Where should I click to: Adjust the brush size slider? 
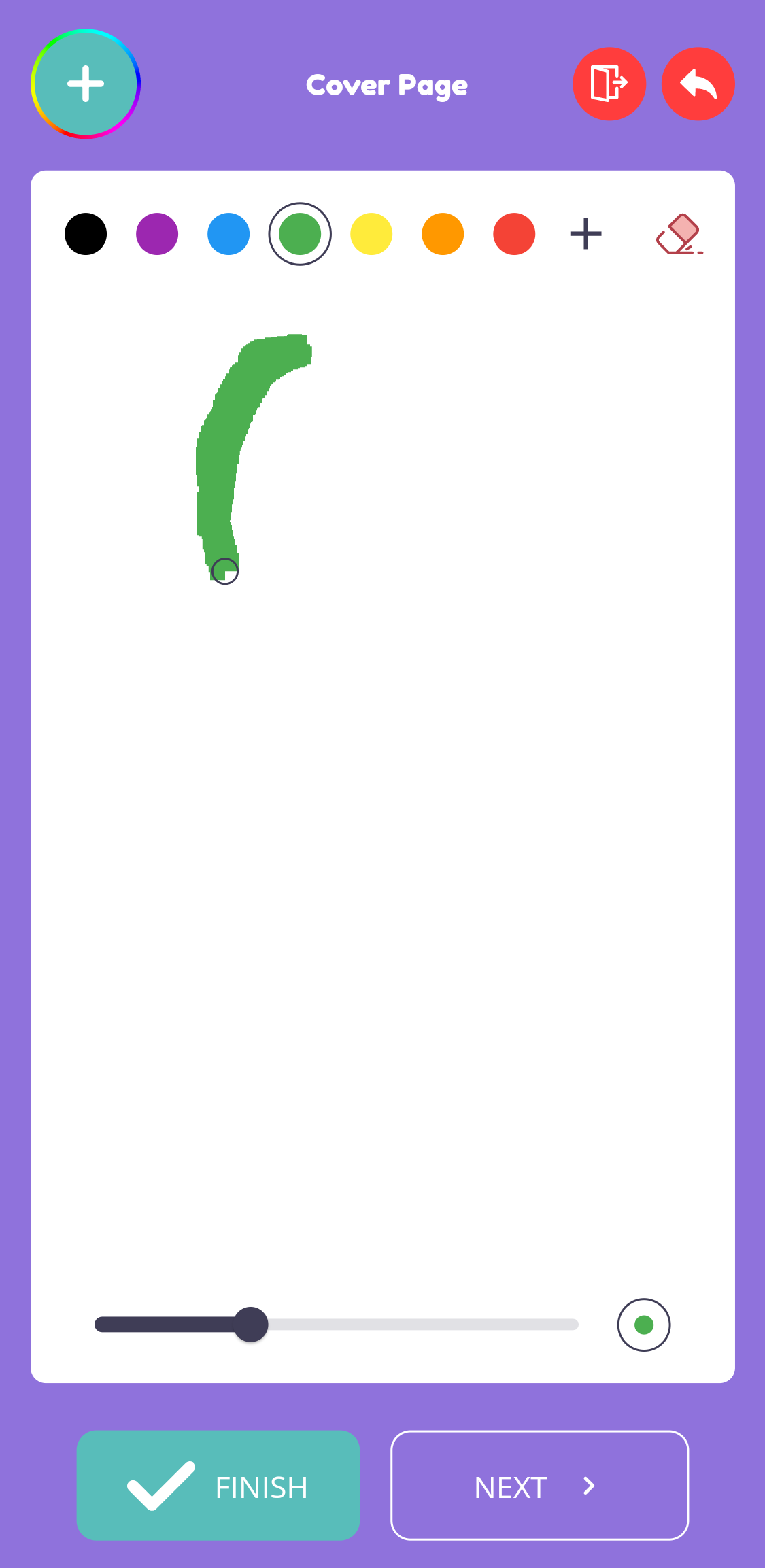tap(251, 1325)
